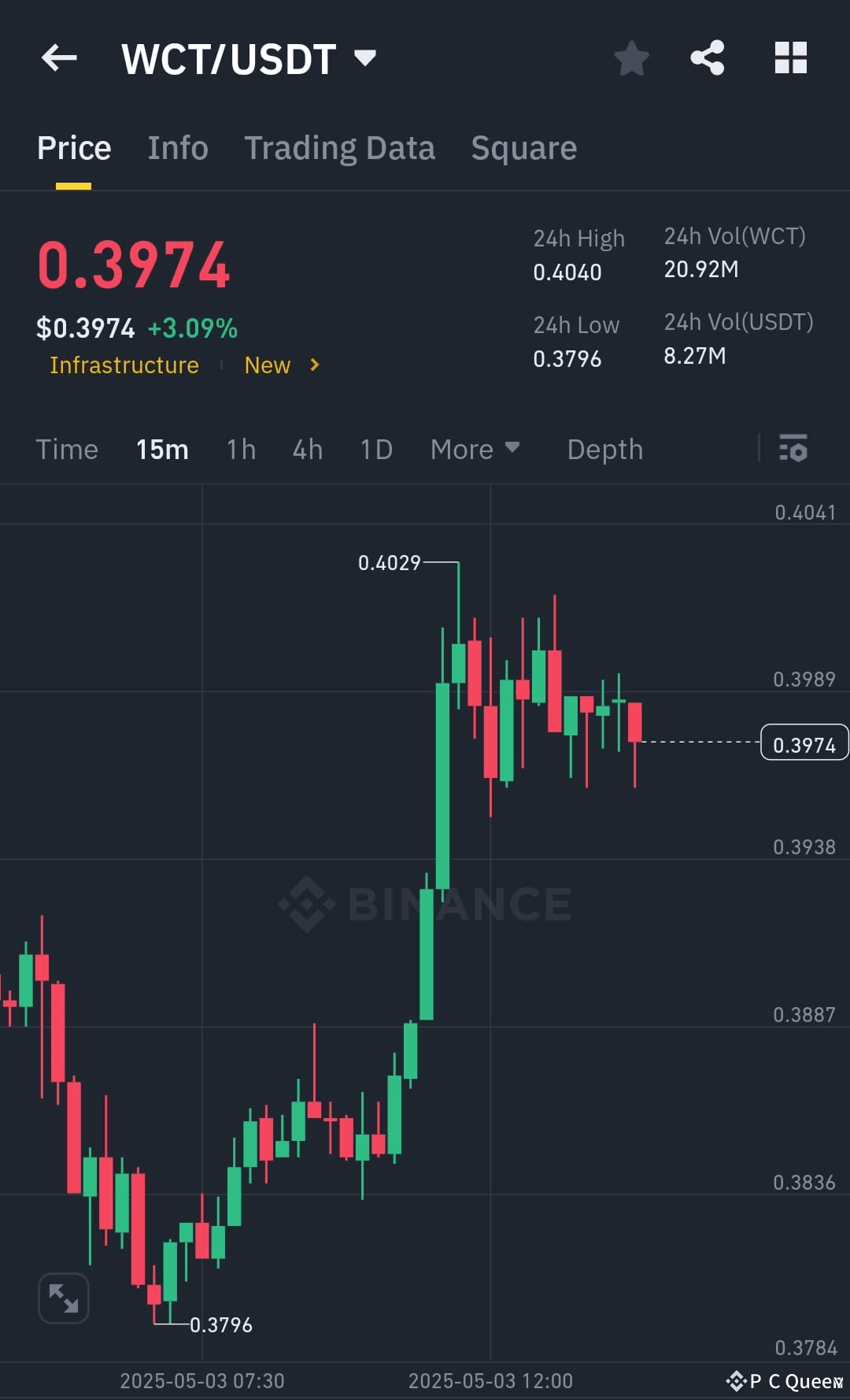Viewport: 850px width, 1400px height.
Task: Switch to the Info tab
Action: 178,147
